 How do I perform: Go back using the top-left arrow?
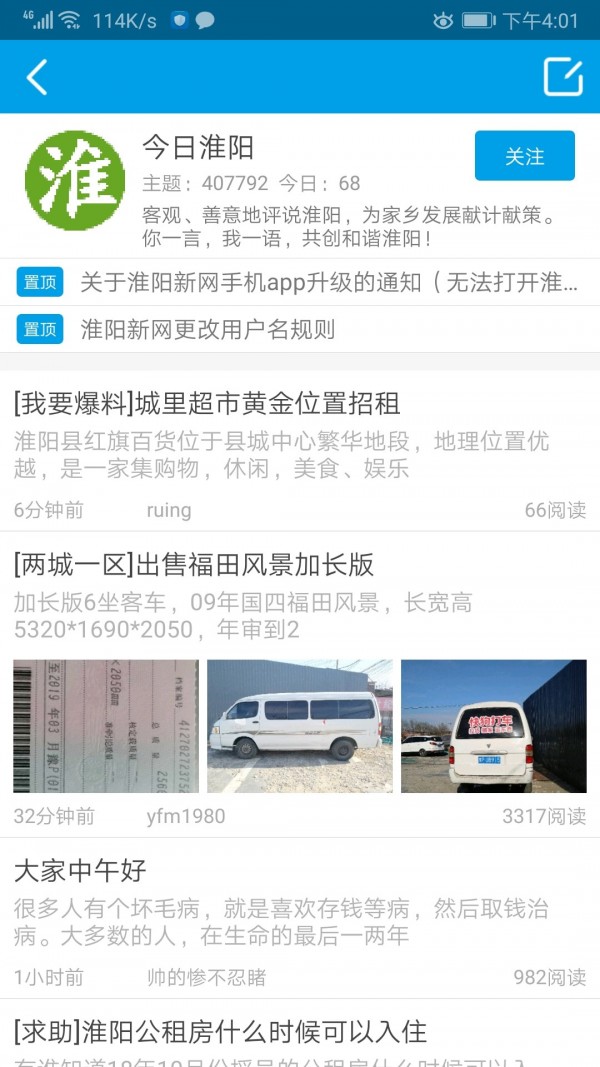pyautogui.click(x=37, y=77)
